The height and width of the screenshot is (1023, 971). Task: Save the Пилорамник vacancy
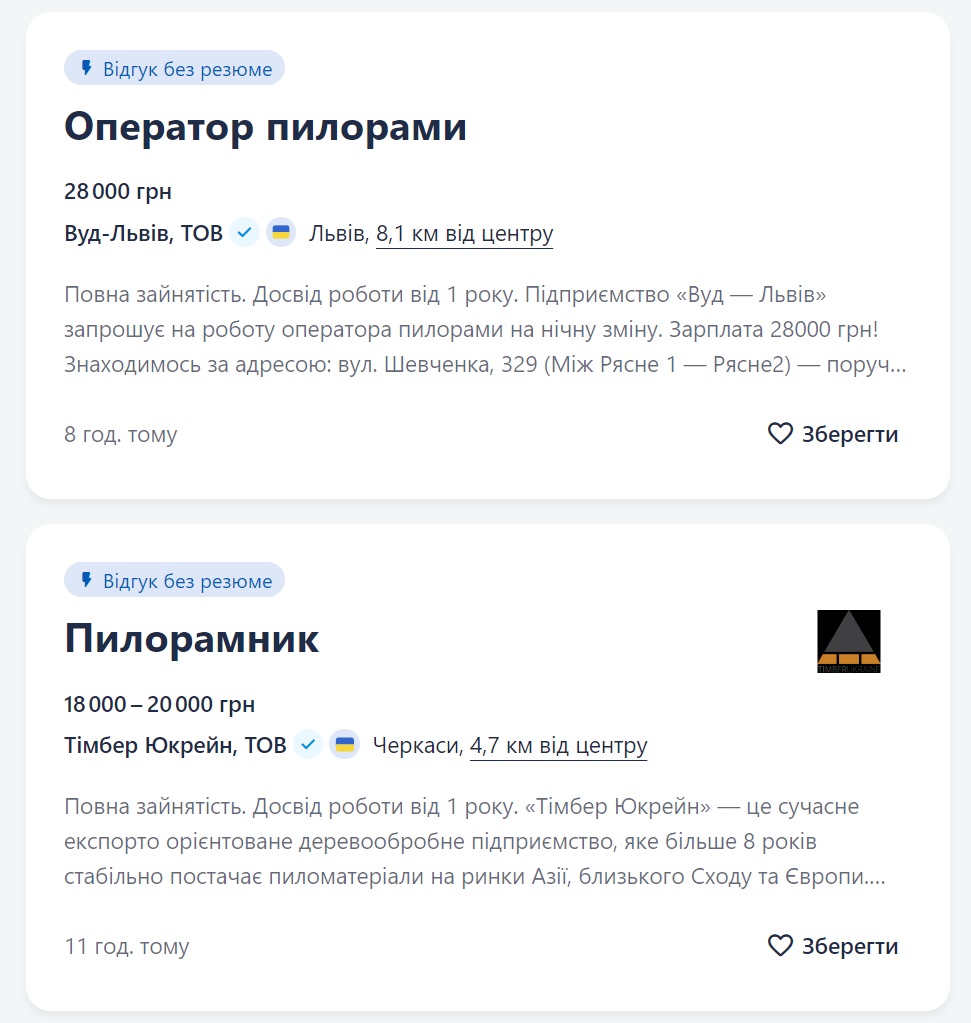[x=832, y=946]
